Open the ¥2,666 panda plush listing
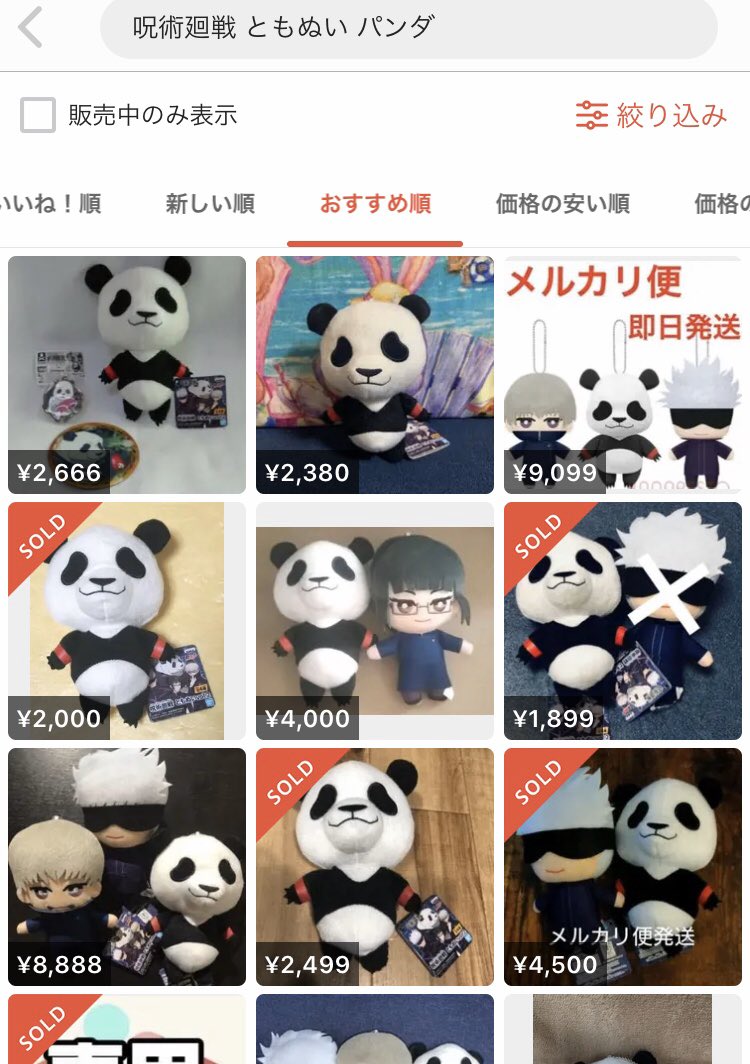Screen dimensions: 750x1064 127,375
